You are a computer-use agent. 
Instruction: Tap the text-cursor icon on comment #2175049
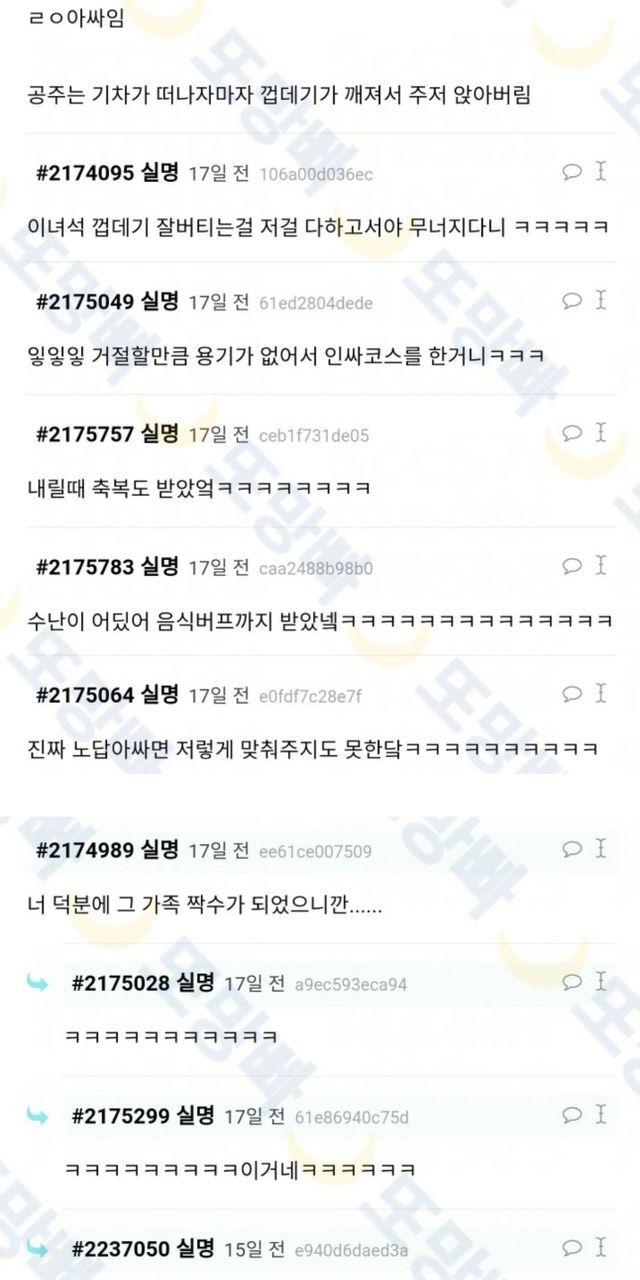pos(600,299)
